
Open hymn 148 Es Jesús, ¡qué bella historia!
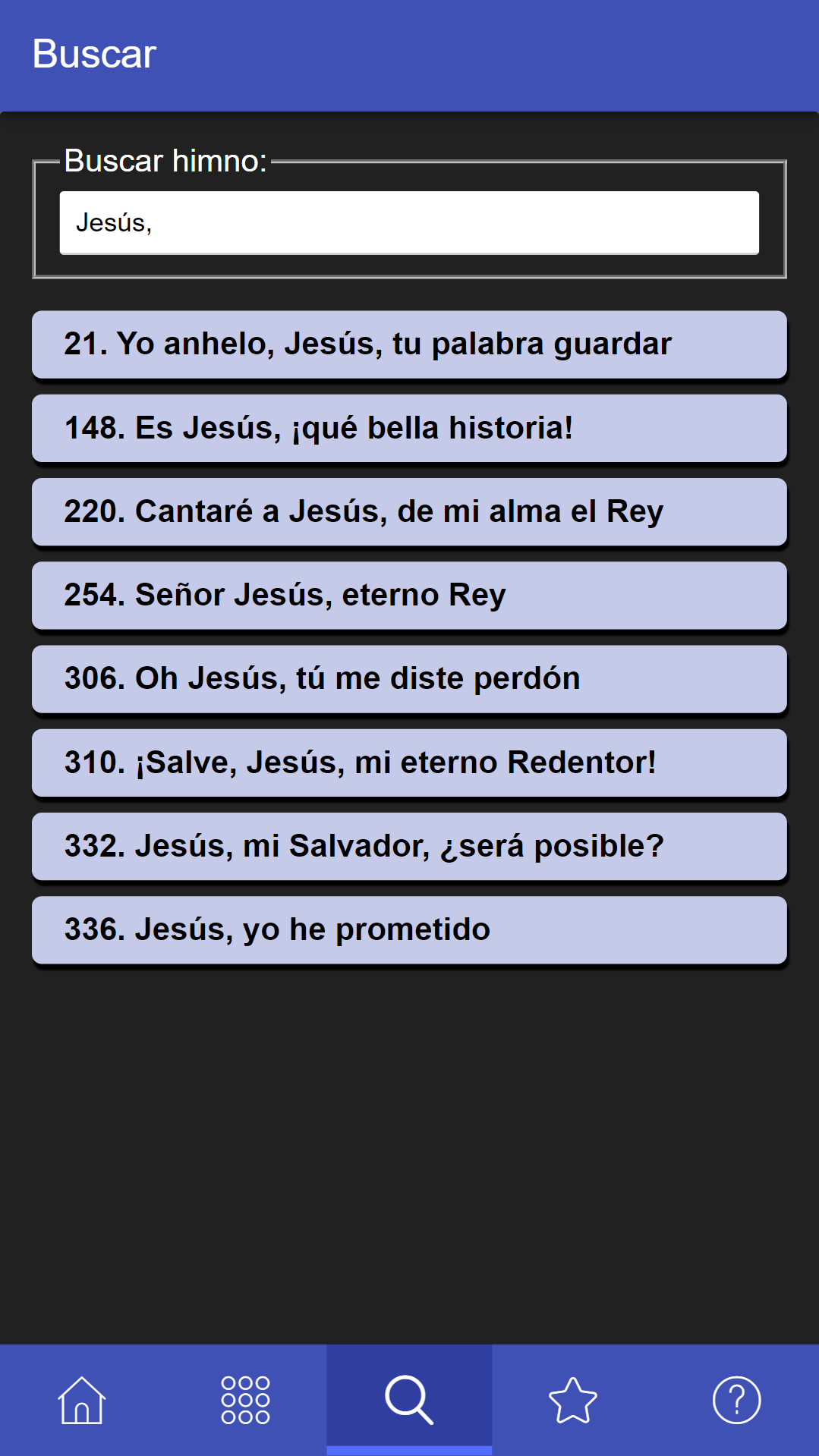click(409, 428)
